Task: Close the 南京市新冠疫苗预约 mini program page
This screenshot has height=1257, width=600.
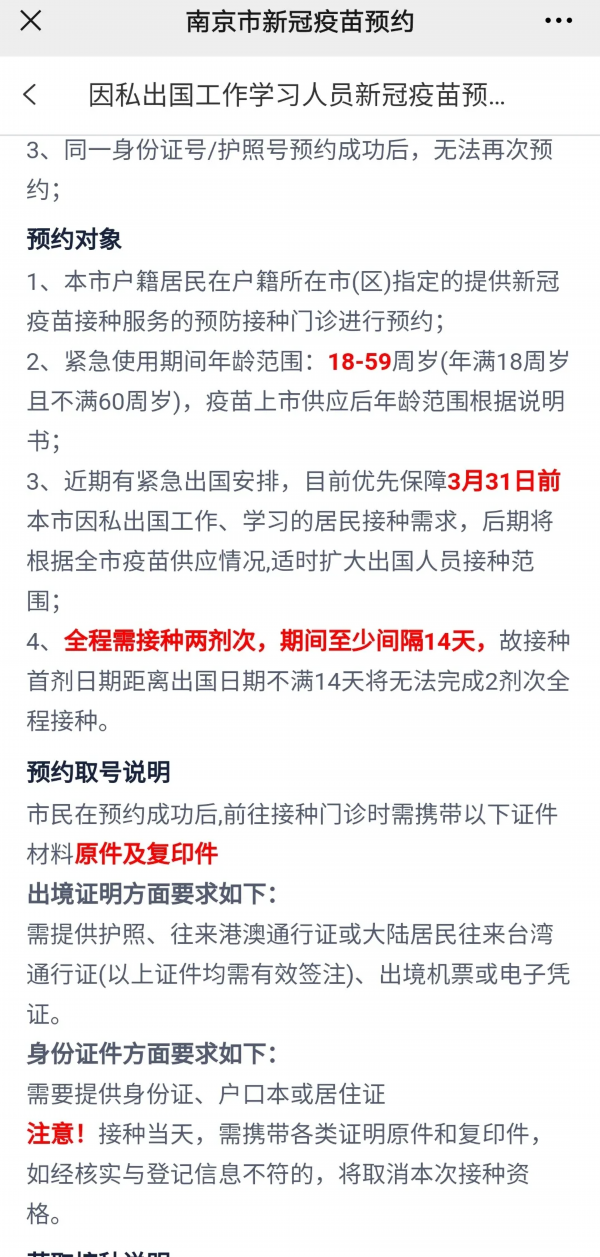Action: point(31,21)
